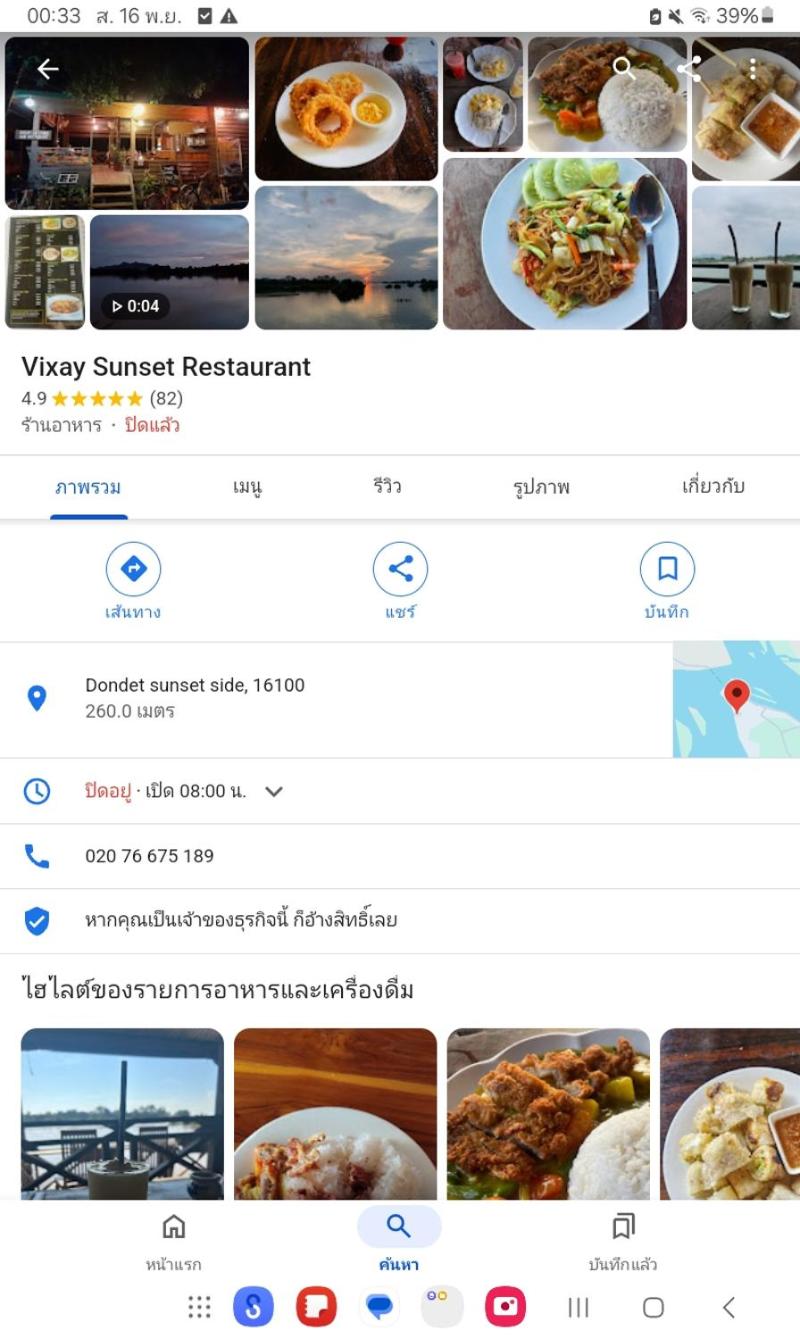This screenshot has height=1339, width=800.
Task: Share the restaurant via แชร์ button
Action: click(x=400, y=582)
